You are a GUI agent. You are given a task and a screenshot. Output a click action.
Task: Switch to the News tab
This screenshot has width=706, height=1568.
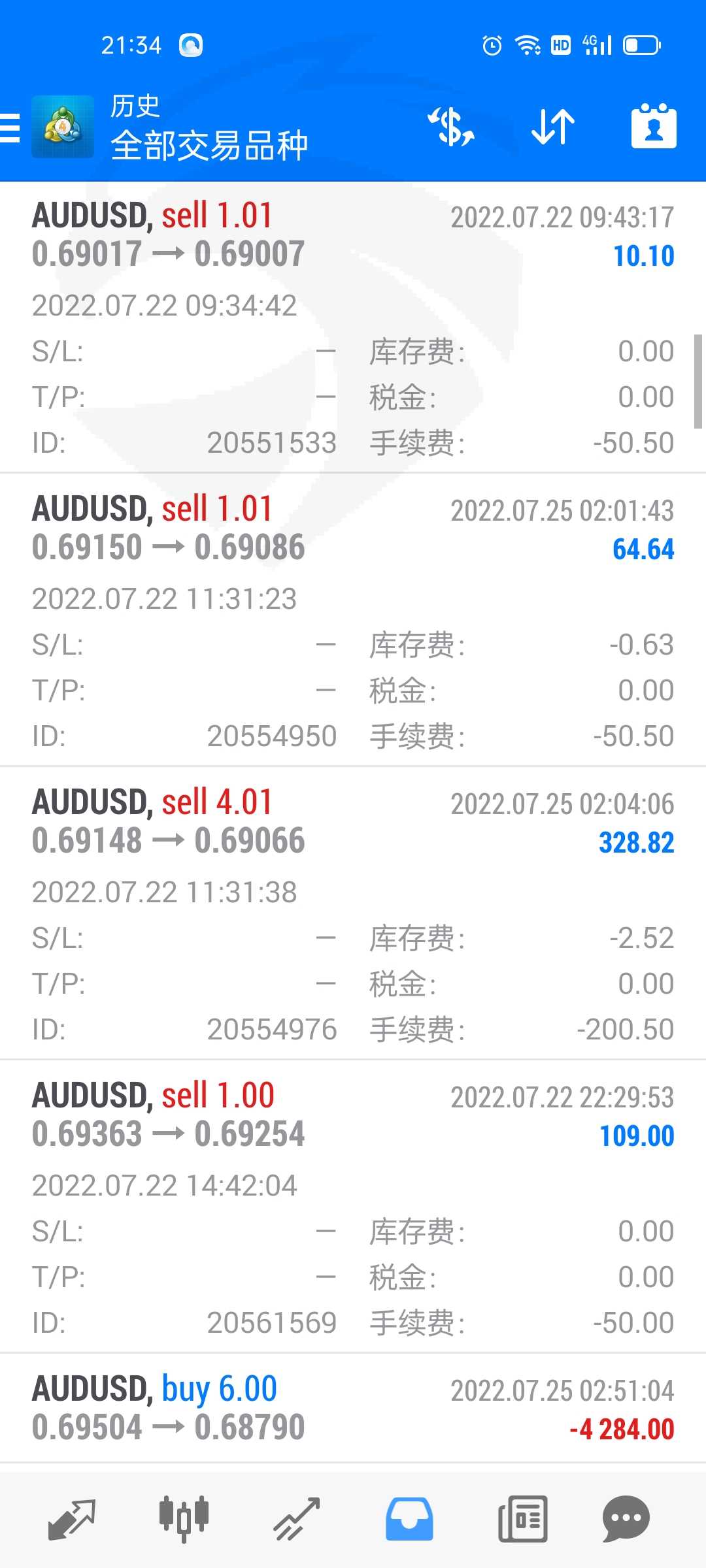coord(522,1520)
